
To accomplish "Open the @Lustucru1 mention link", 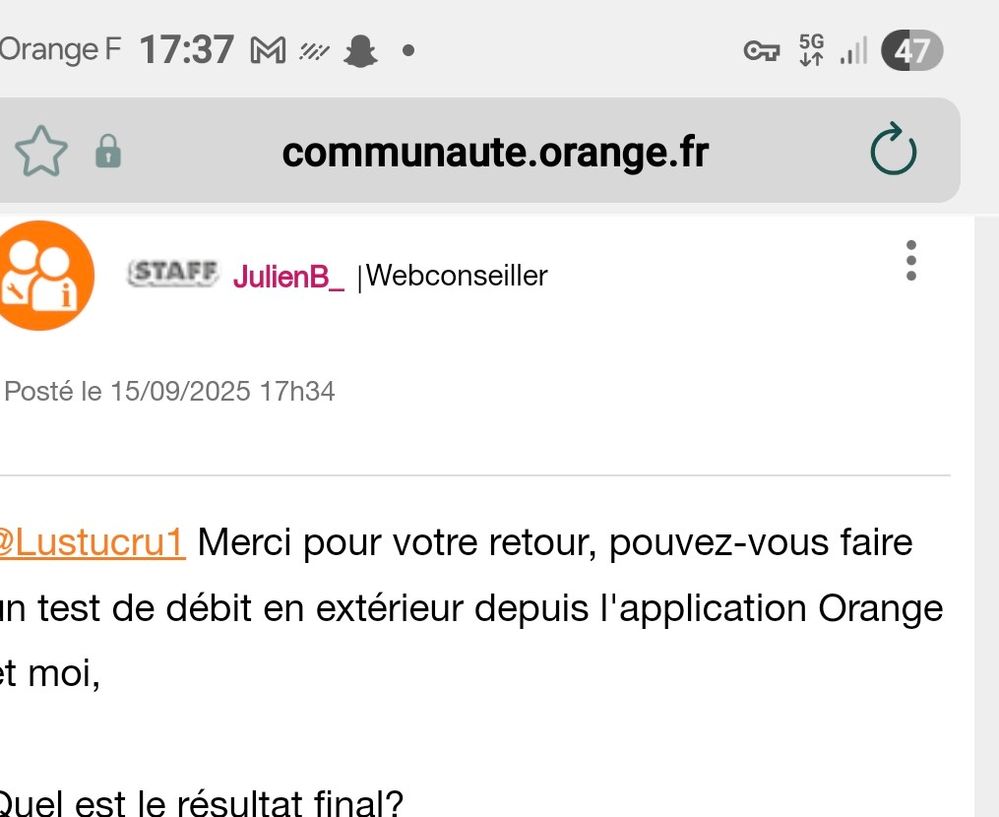I will click(x=90, y=543).
